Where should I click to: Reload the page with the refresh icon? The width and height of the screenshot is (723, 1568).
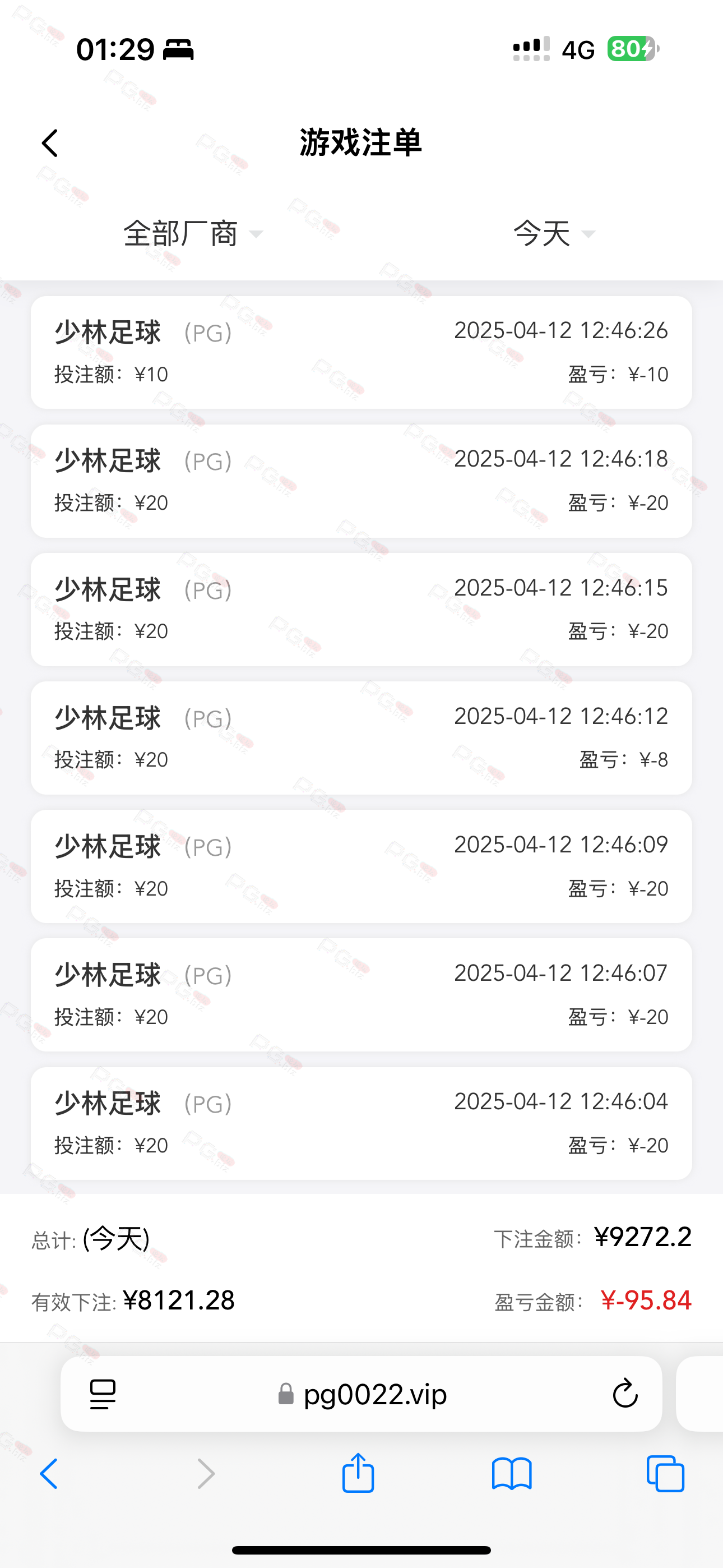point(624,1393)
